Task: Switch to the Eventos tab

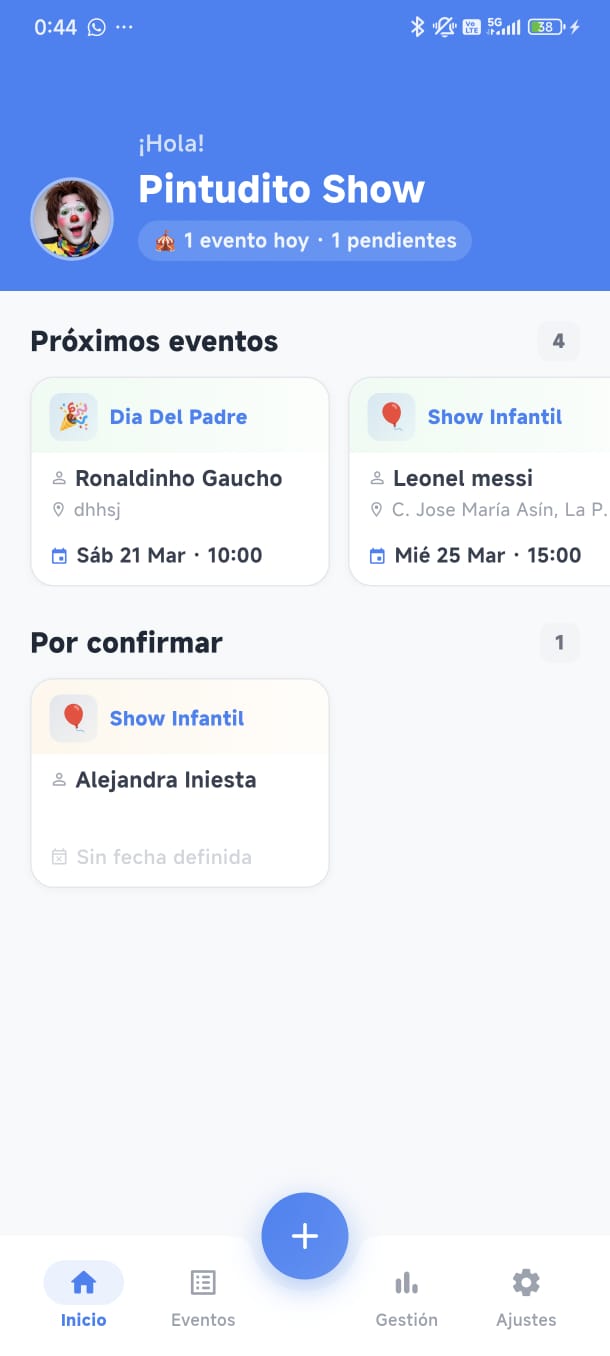Action: pos(203,1297)
